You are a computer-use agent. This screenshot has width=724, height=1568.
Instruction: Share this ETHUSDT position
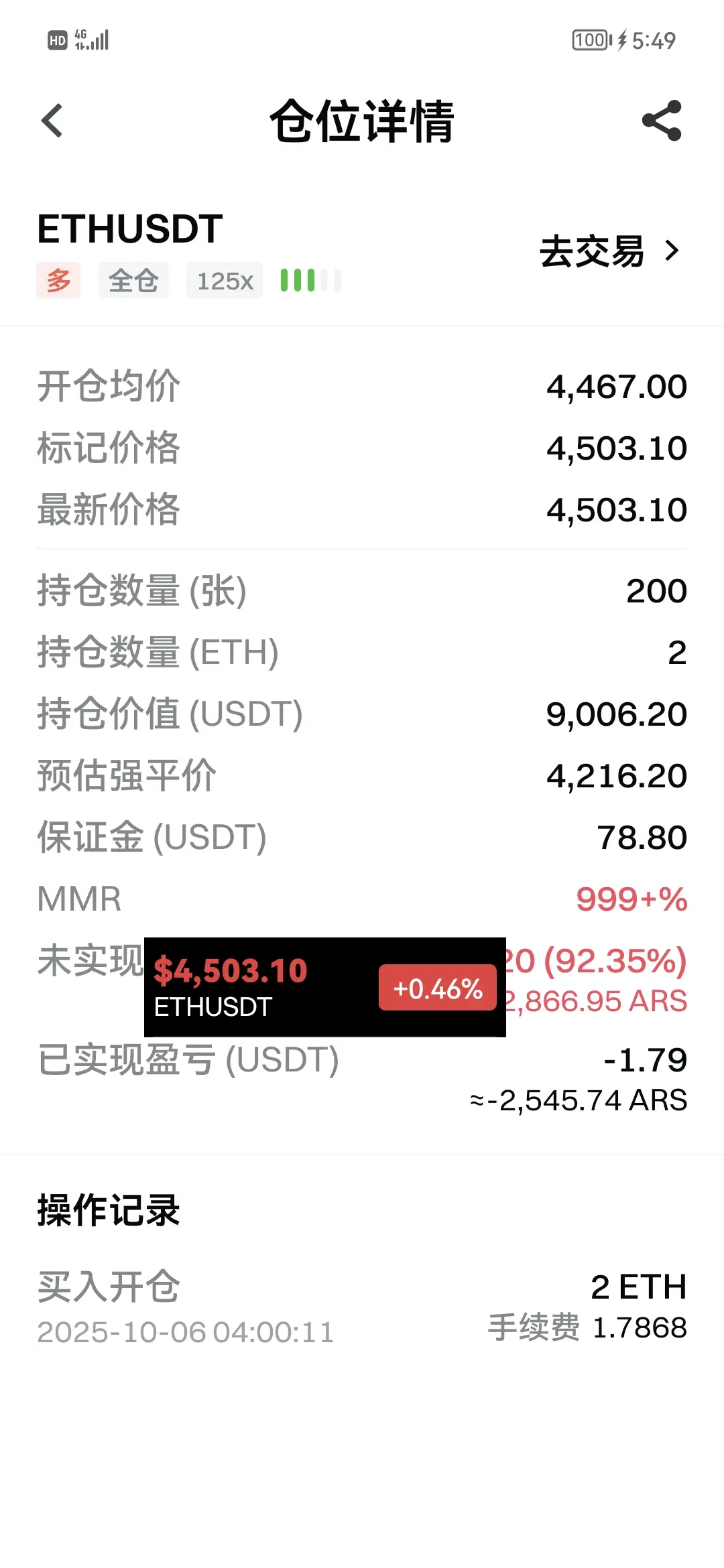[x=662, y=121]
